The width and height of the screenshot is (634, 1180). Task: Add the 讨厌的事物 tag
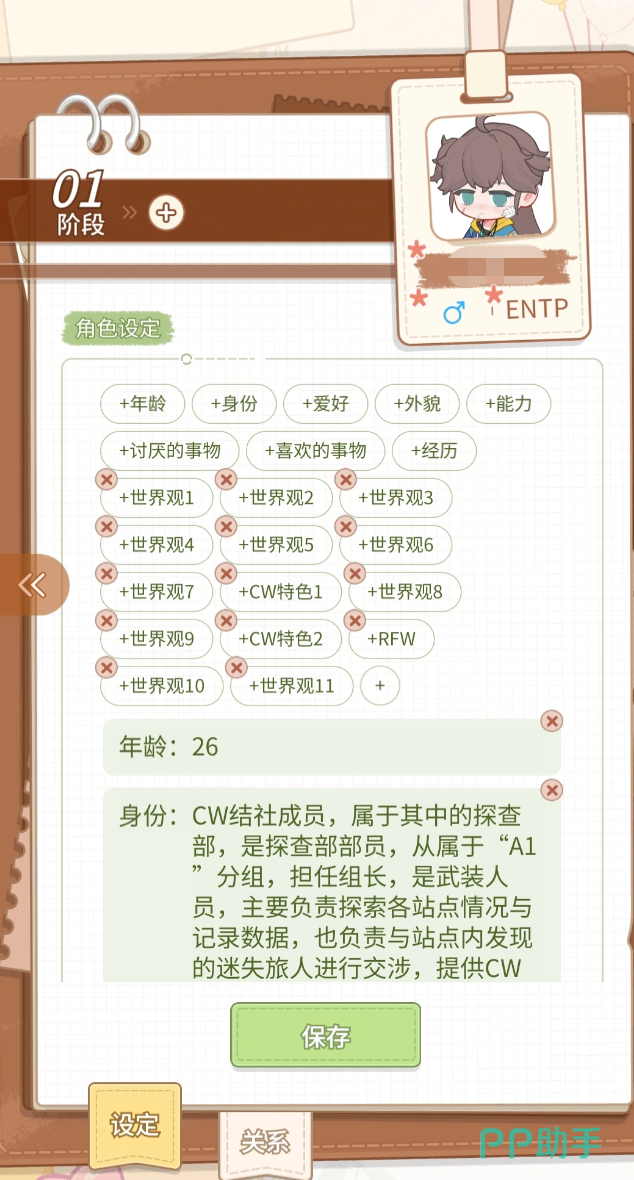tap(169, 451)
